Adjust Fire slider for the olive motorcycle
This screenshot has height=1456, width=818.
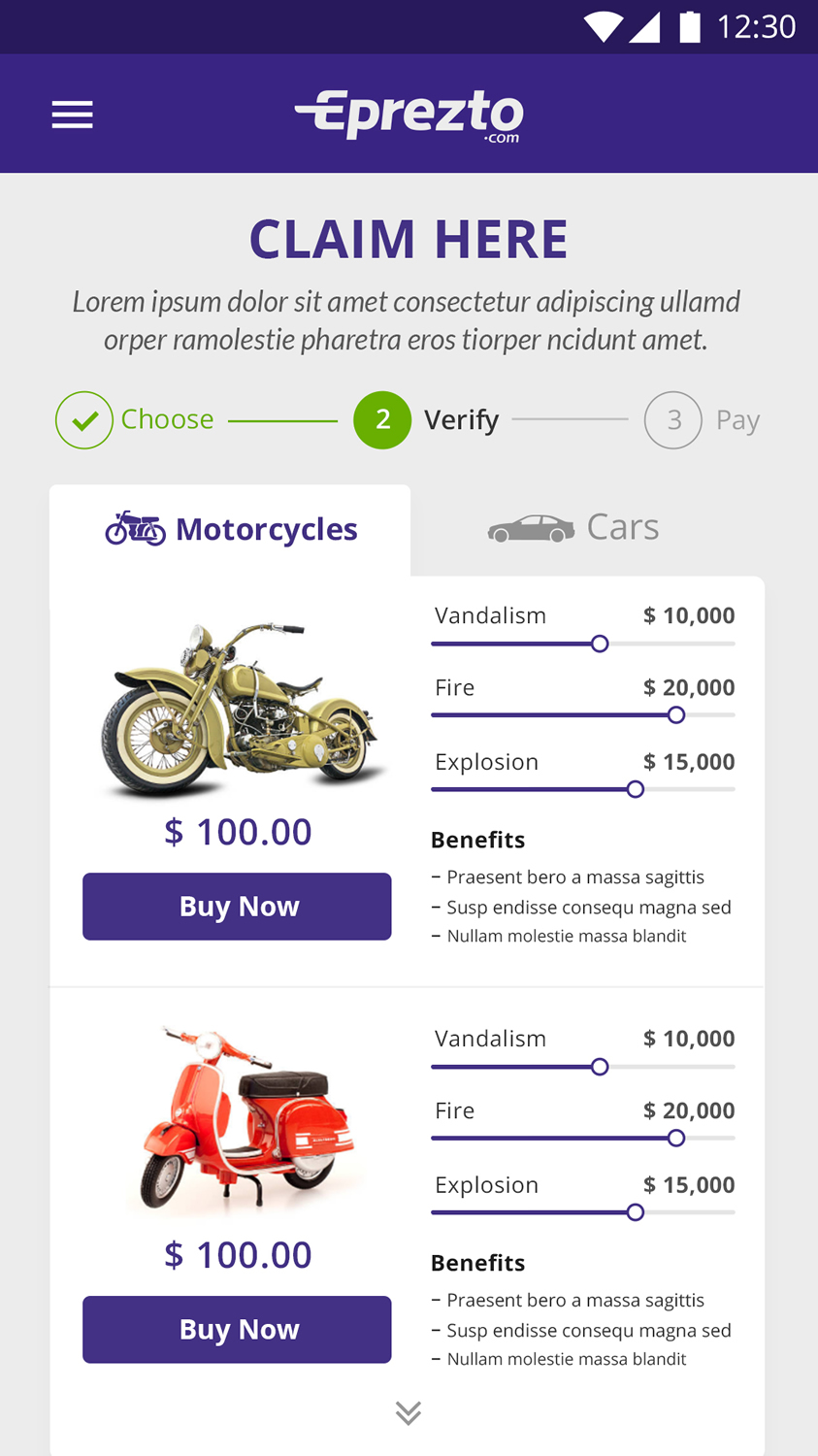676,715
